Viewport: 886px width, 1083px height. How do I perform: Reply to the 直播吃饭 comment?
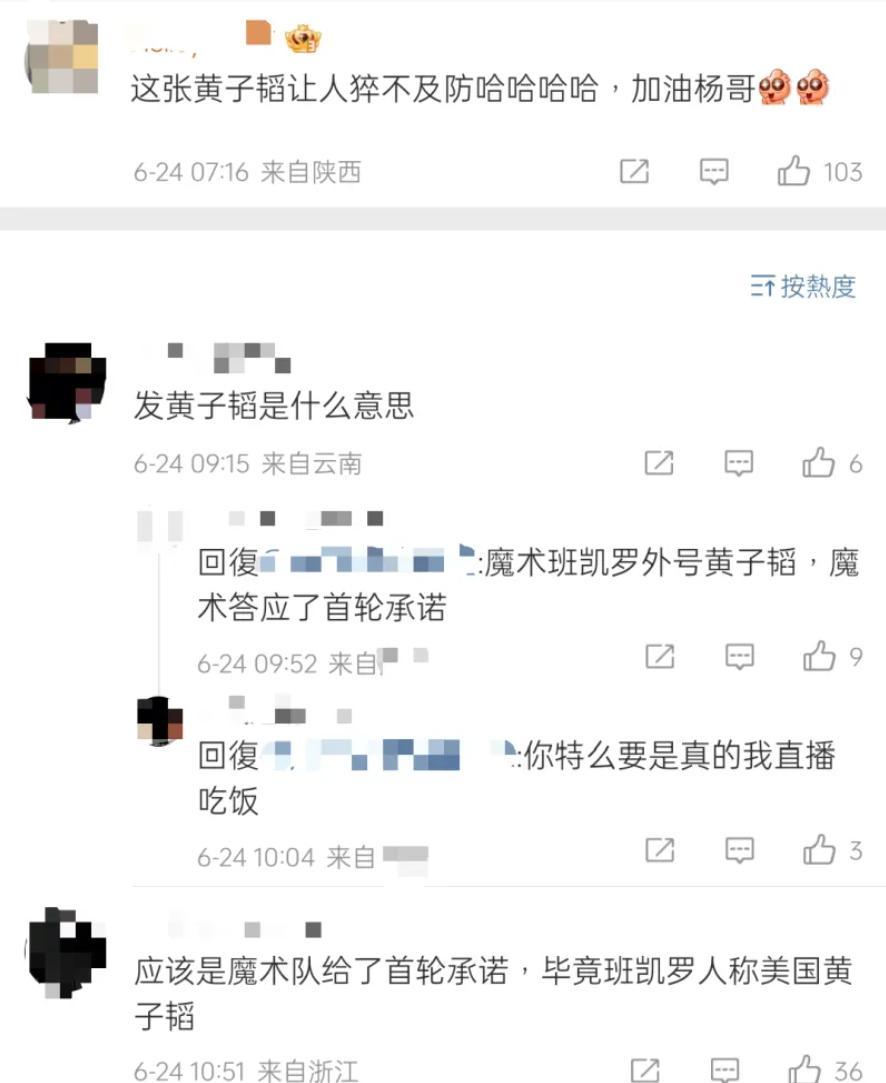(x=738, y=850)
